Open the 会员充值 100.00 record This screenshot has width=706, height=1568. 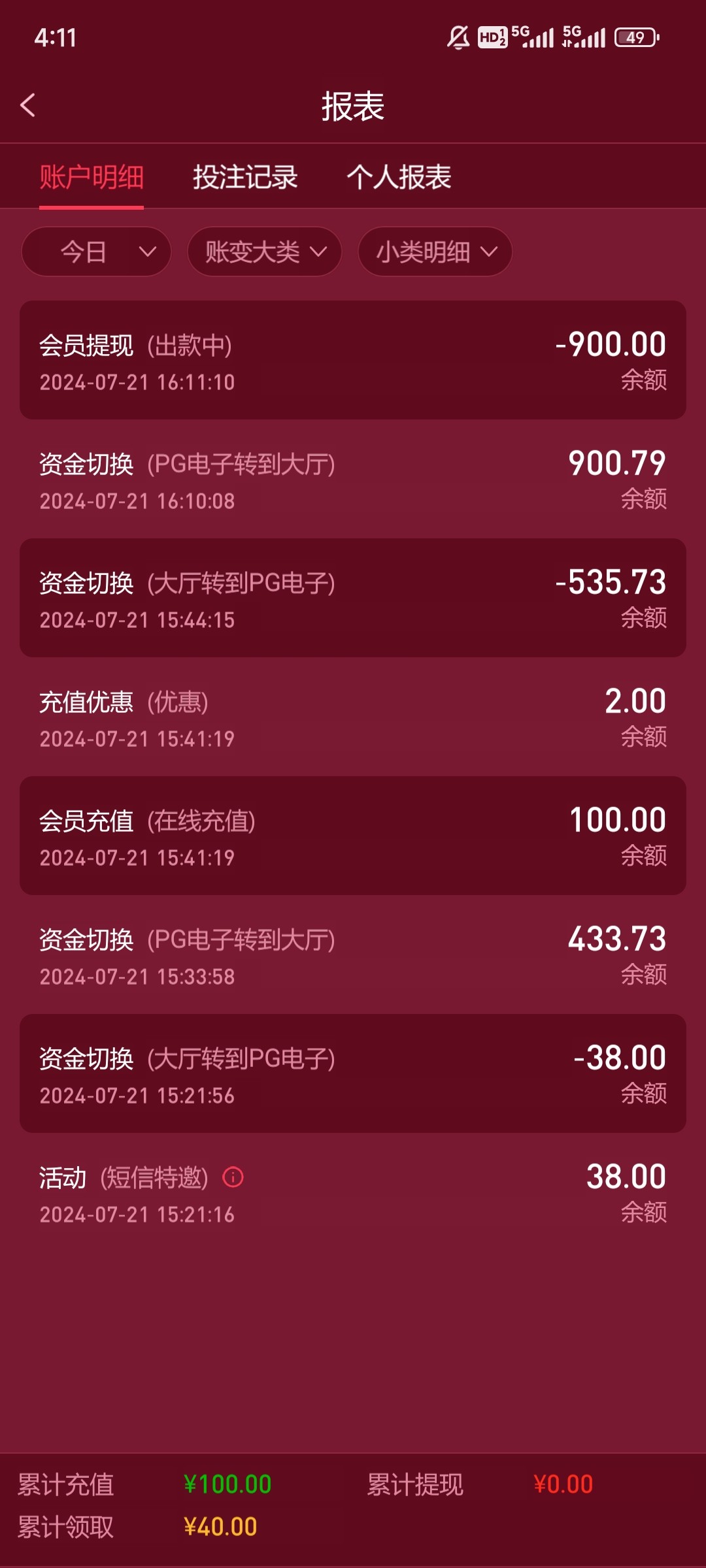click(x=353, y=836)
